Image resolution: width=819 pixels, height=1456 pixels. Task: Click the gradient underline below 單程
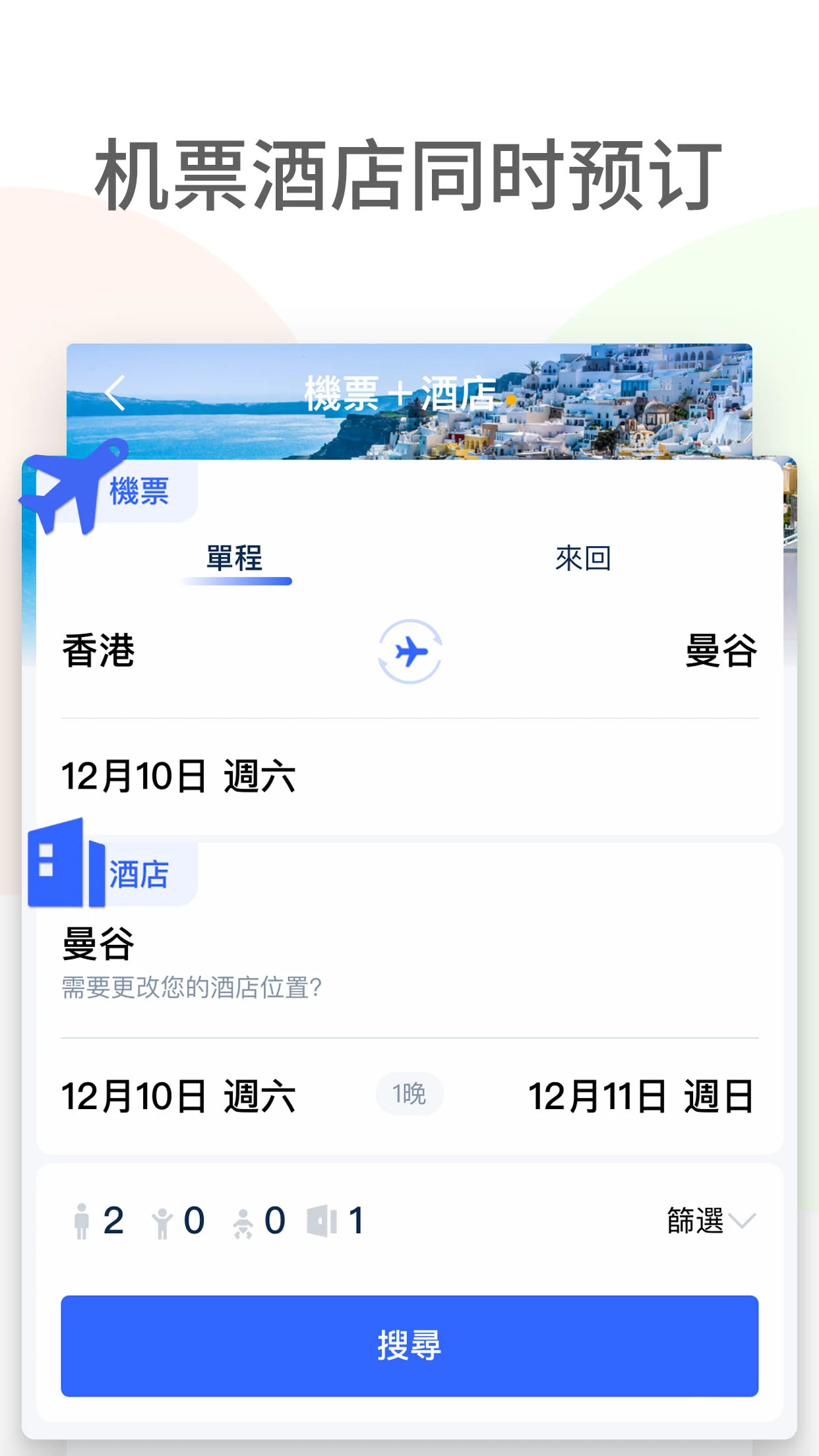(237, 582)
